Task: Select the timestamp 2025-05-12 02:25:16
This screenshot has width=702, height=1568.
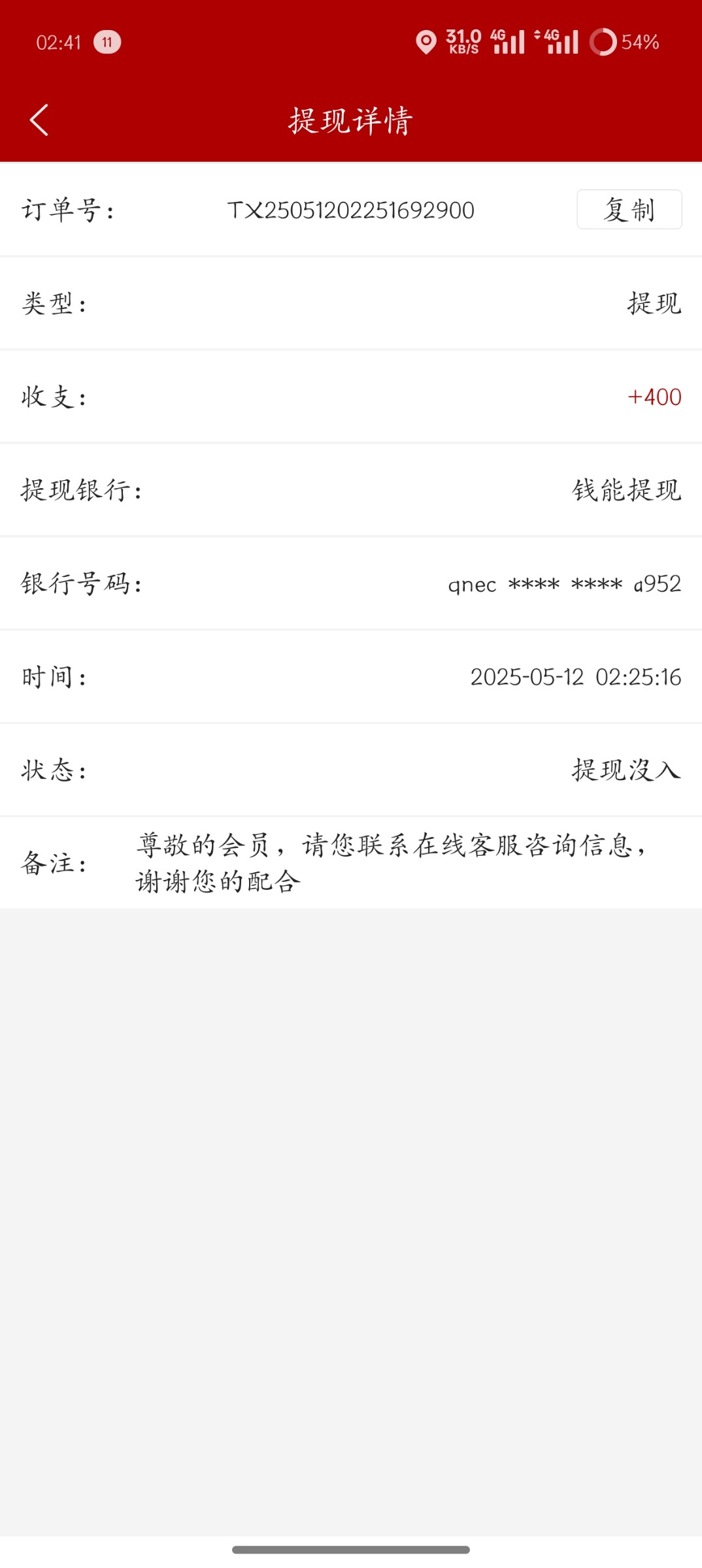Action: pos(578,678)
